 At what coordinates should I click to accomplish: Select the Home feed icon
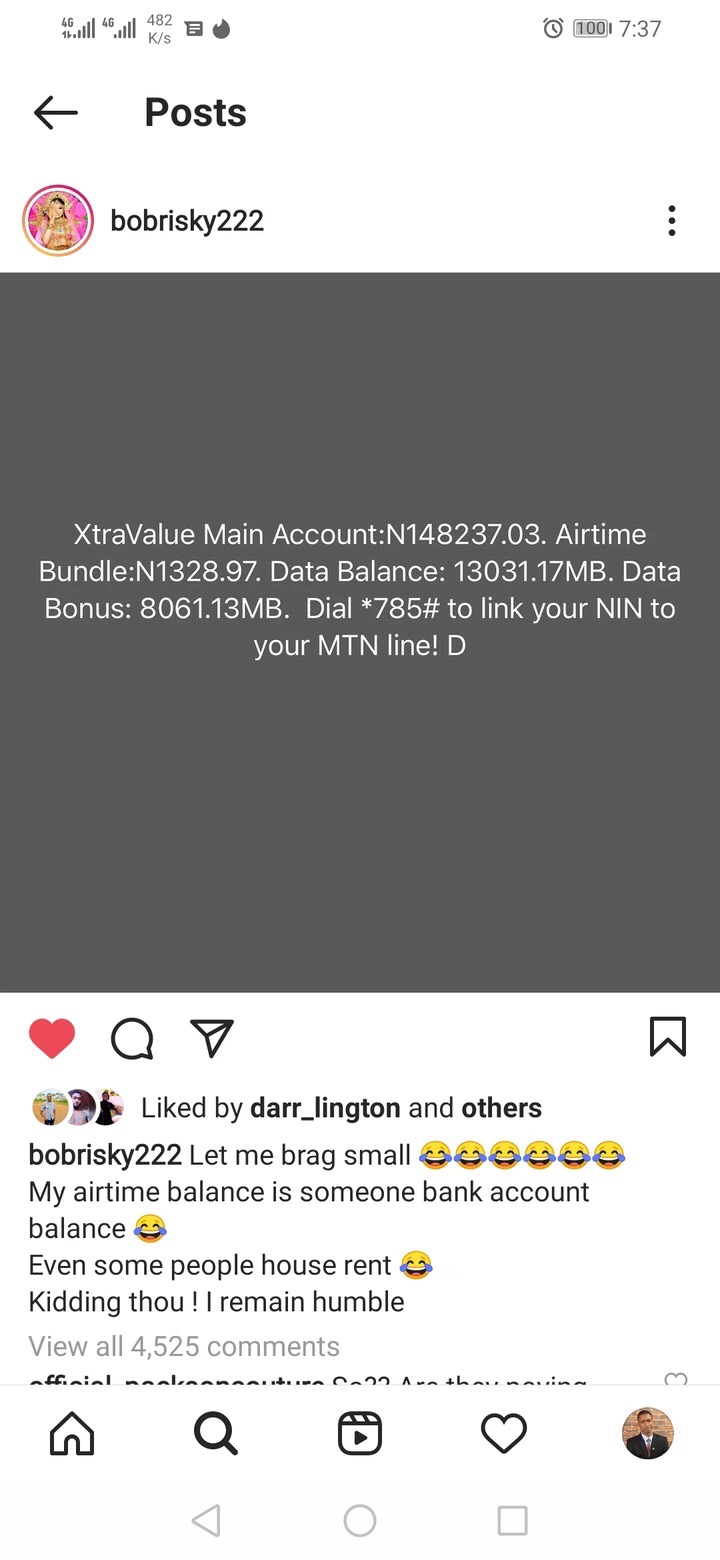point(71,1432)
